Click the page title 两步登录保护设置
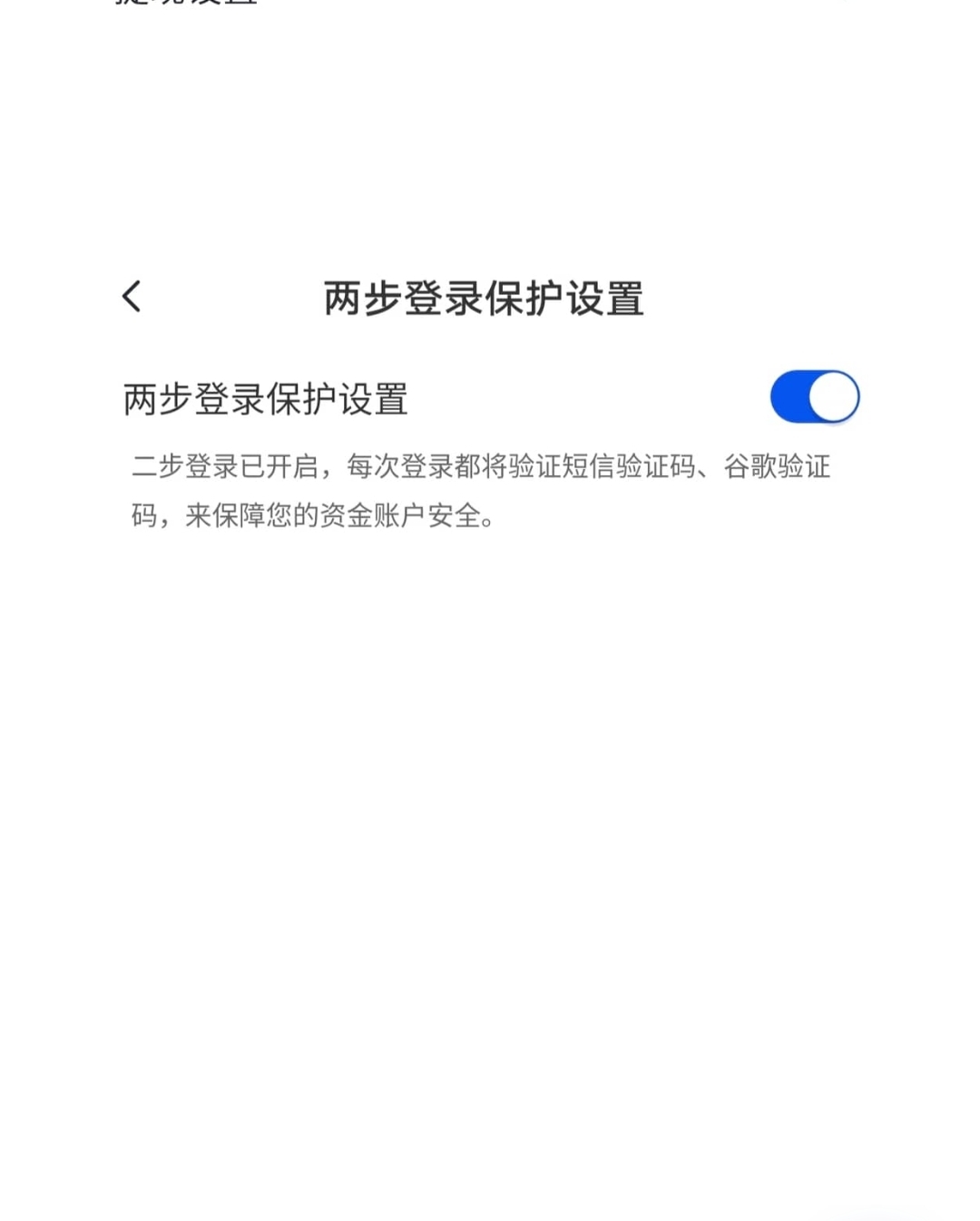 tap(483, 297)
